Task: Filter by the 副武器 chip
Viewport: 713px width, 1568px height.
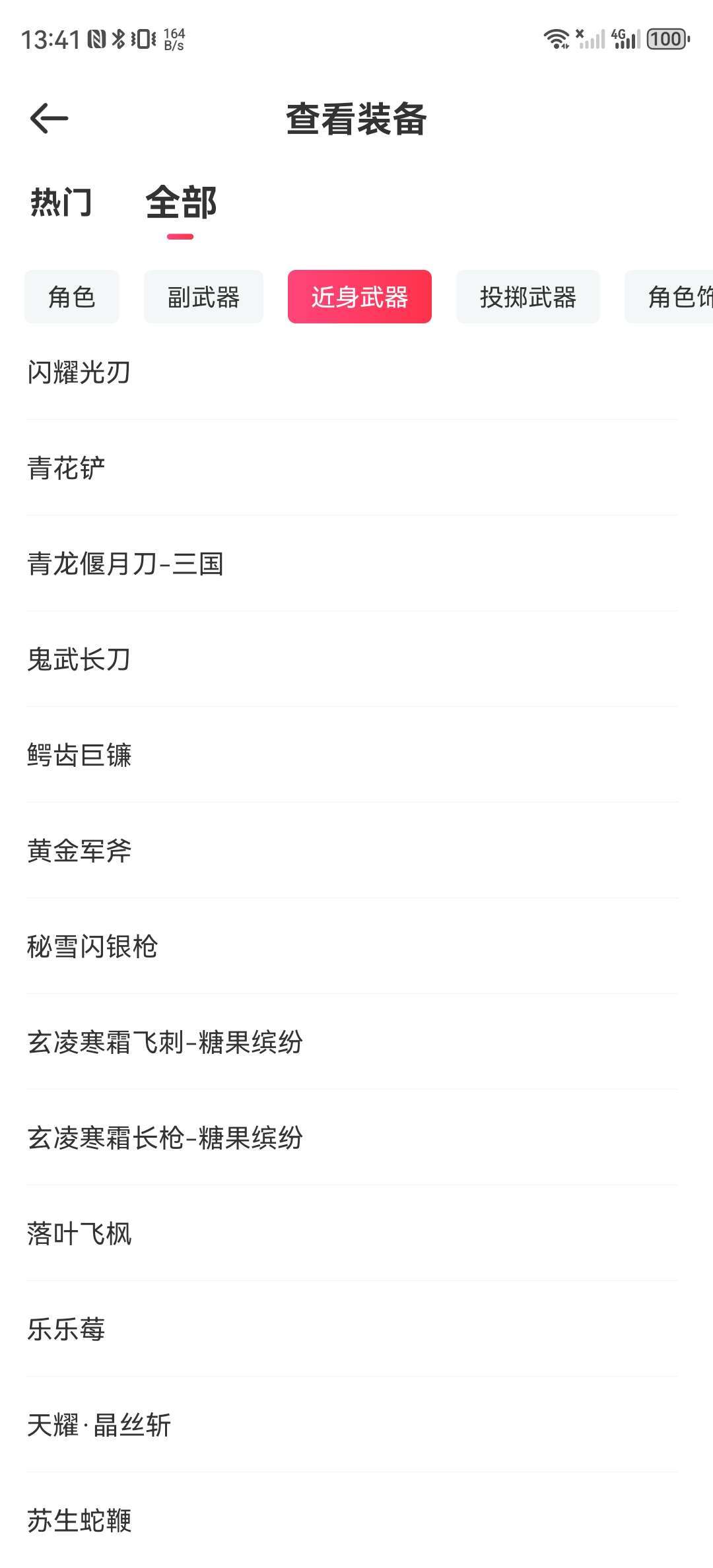Action: point(203,297)
